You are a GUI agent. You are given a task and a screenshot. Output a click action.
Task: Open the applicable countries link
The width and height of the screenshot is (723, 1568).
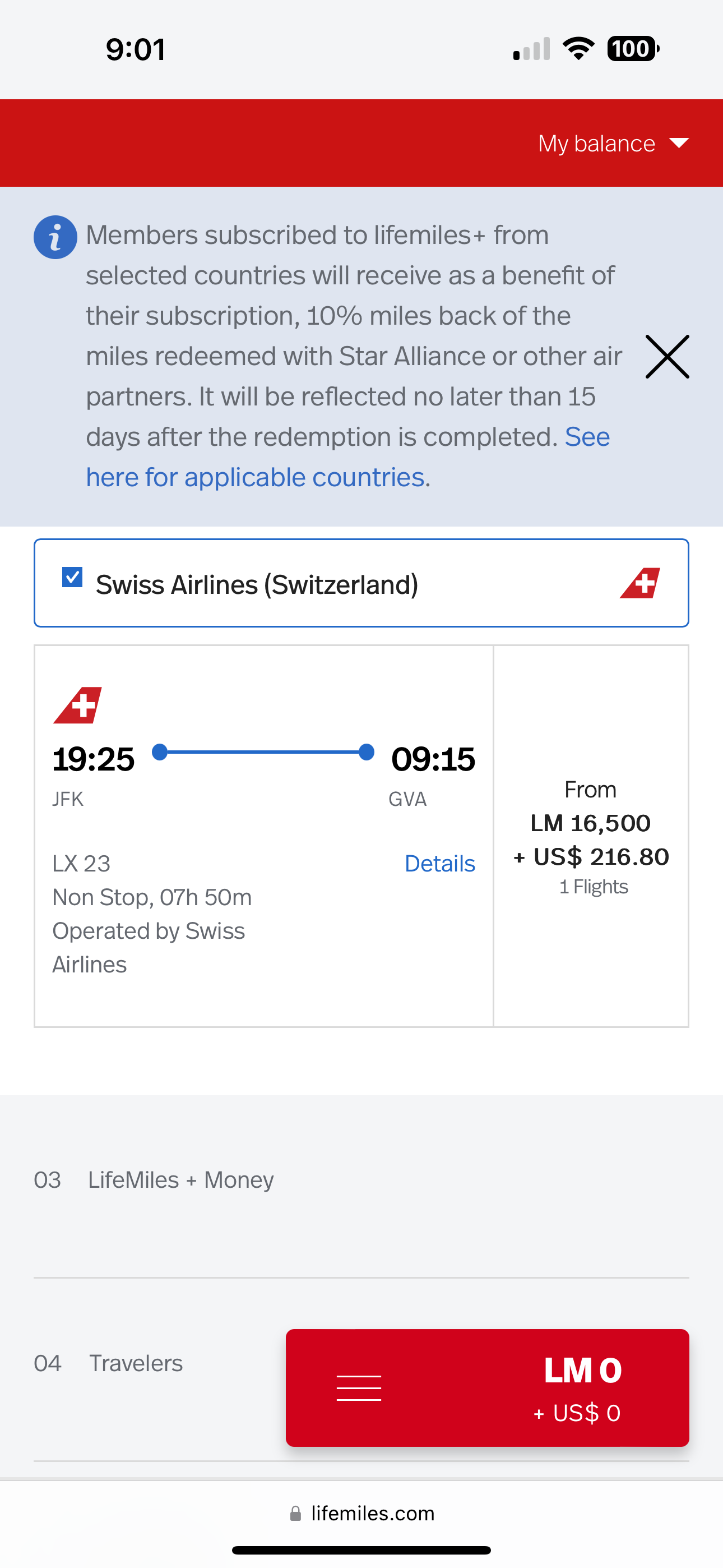(347, 456)
